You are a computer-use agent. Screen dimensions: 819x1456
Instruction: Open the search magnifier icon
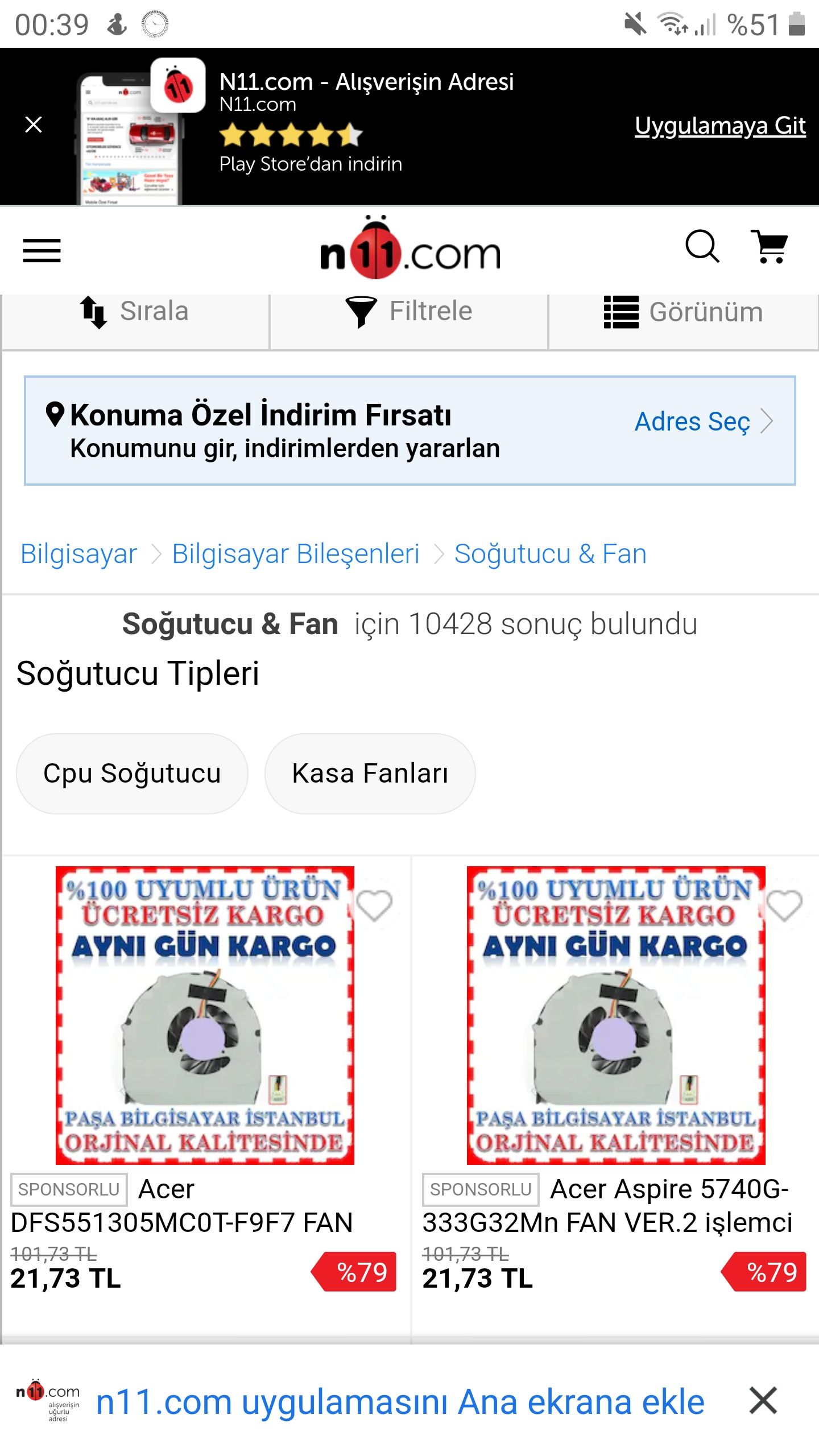tap(702, 246)
